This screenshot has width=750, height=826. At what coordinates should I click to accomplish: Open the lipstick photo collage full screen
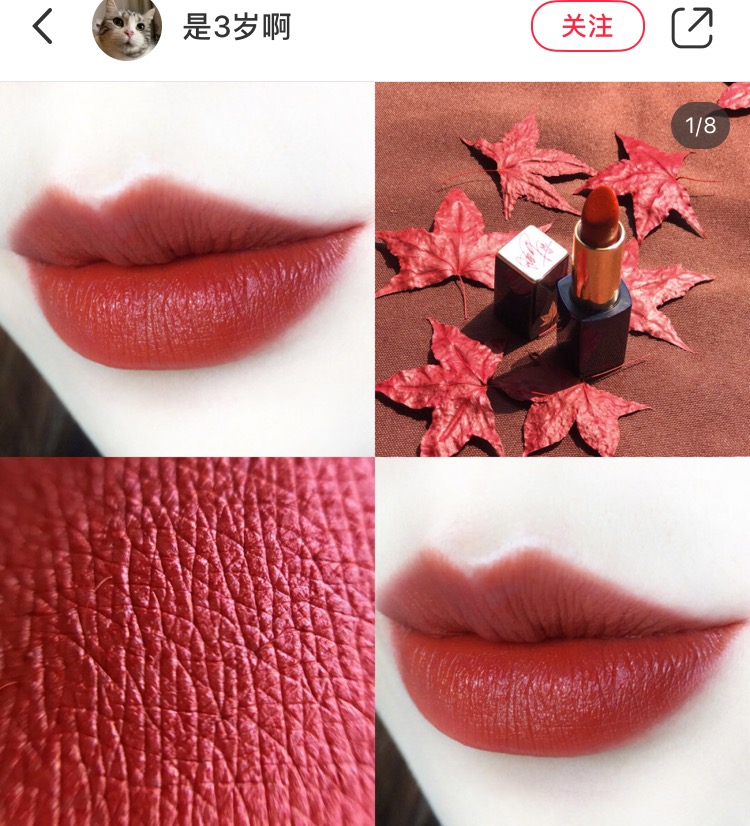click(x=375, y=455)
